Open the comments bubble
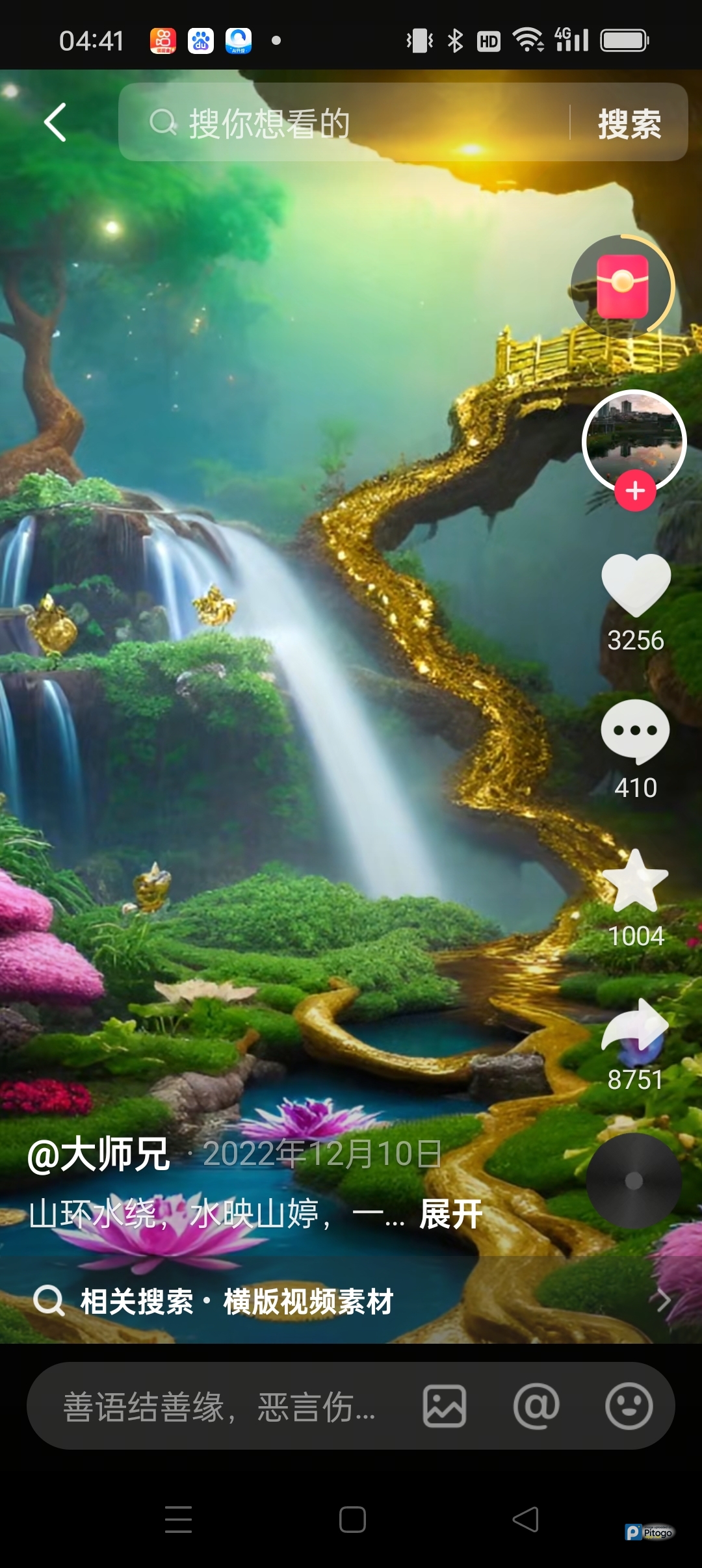 pos(635,733)
